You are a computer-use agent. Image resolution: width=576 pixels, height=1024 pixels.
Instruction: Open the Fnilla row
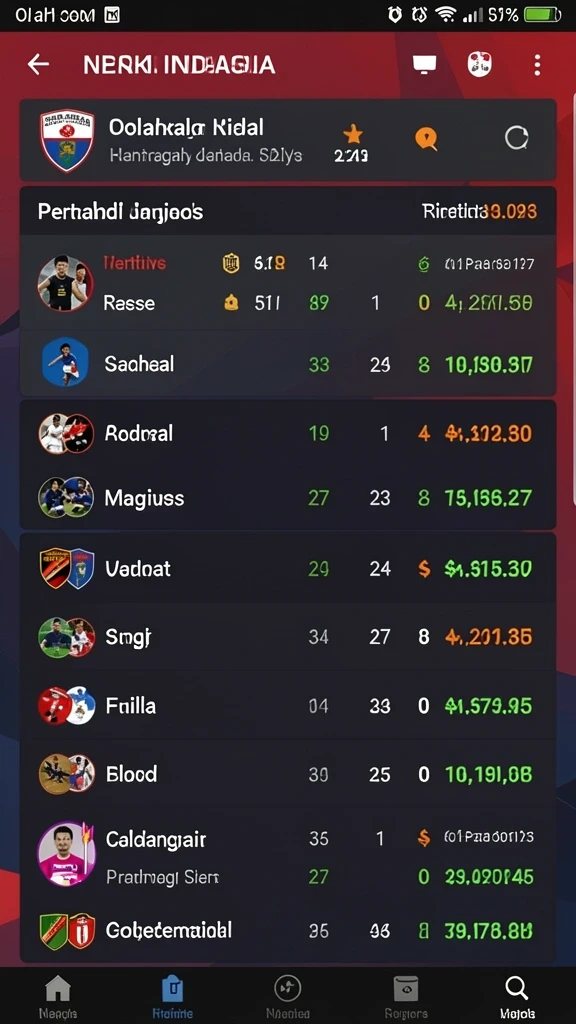[288, 705]
